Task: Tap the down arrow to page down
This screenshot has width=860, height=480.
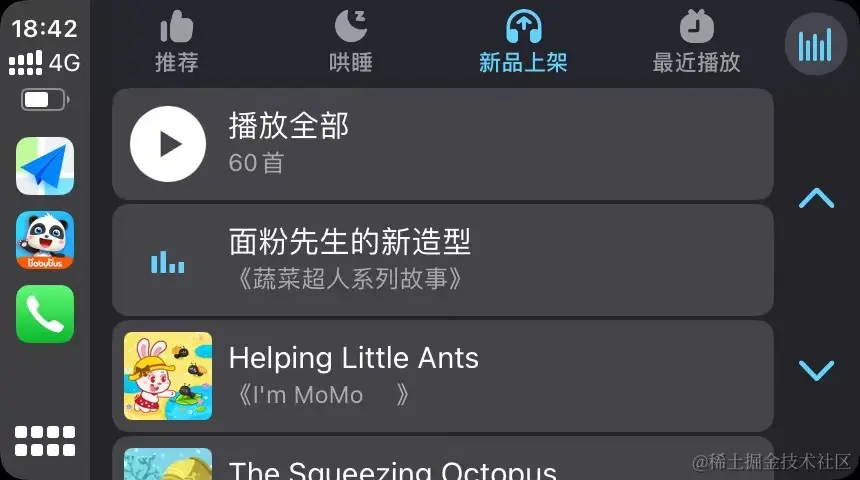Action: pyautogui.click(x=816, y=370)
